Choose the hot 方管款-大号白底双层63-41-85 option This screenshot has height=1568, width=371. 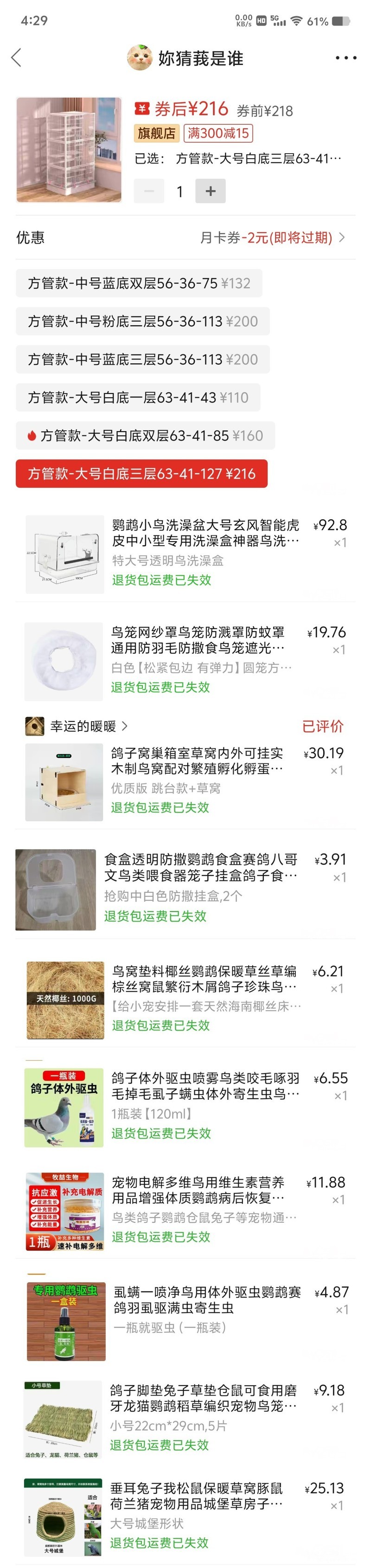click(145, 436)
